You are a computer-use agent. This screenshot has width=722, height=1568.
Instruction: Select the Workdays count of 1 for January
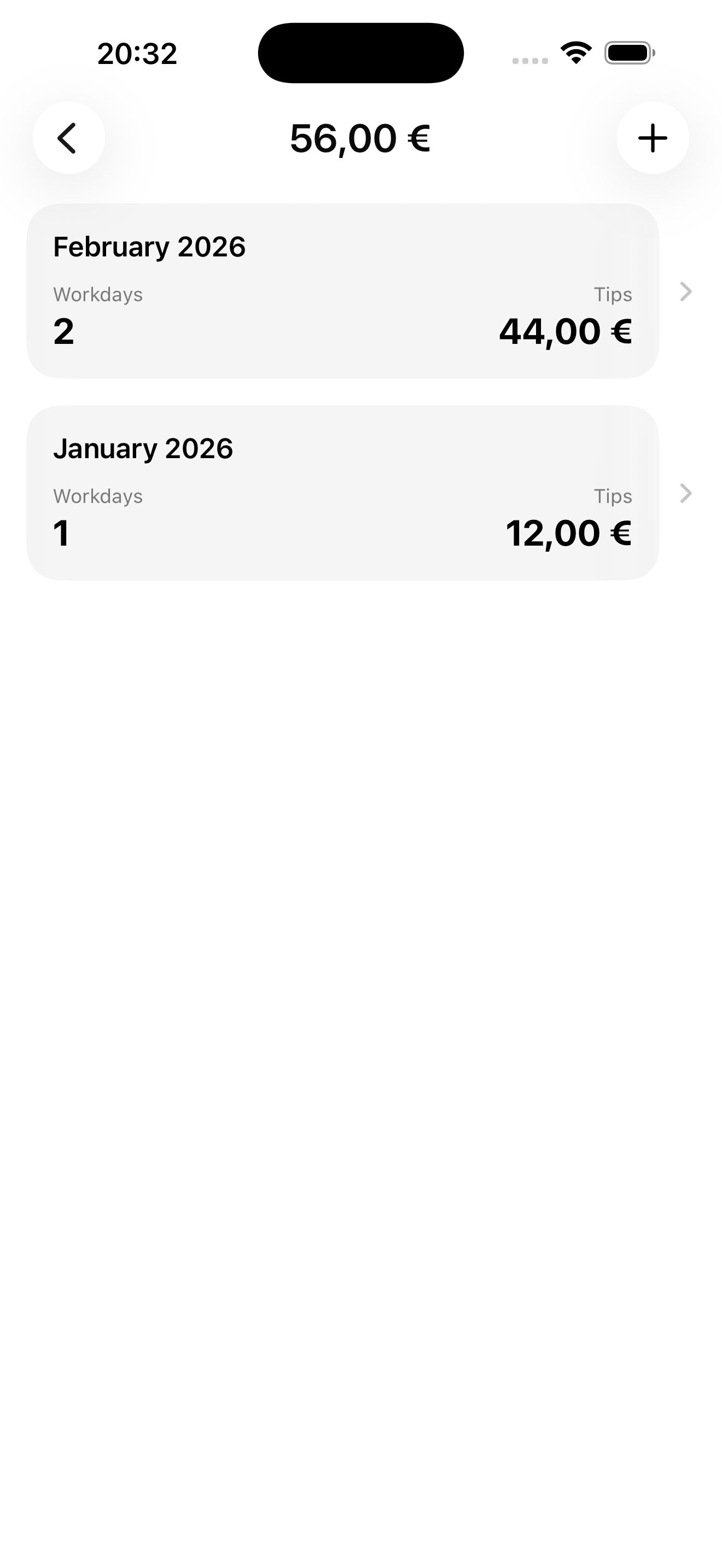(x=61, y=532)
